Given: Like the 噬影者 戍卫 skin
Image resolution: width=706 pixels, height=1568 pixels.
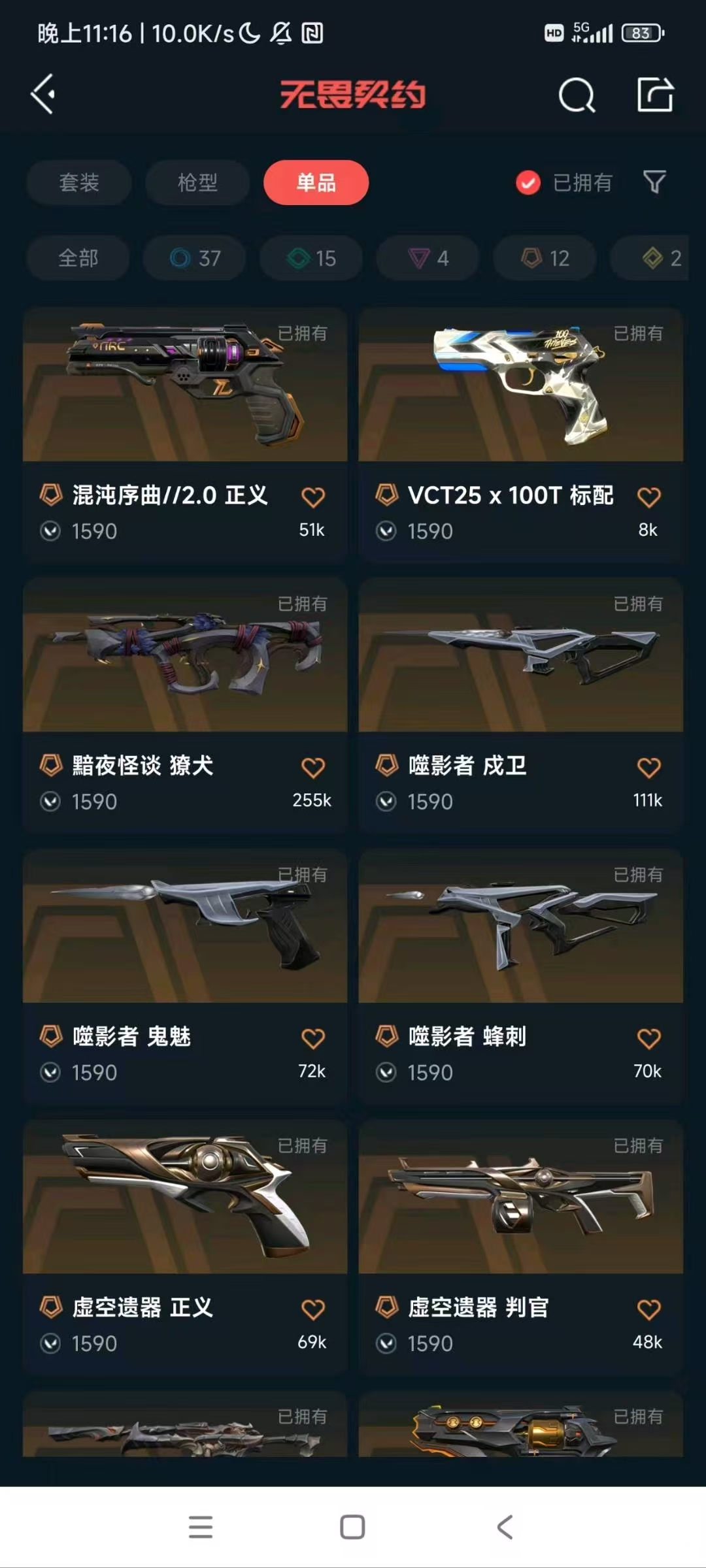Looking at the screenshot, I should pos(648,768).
